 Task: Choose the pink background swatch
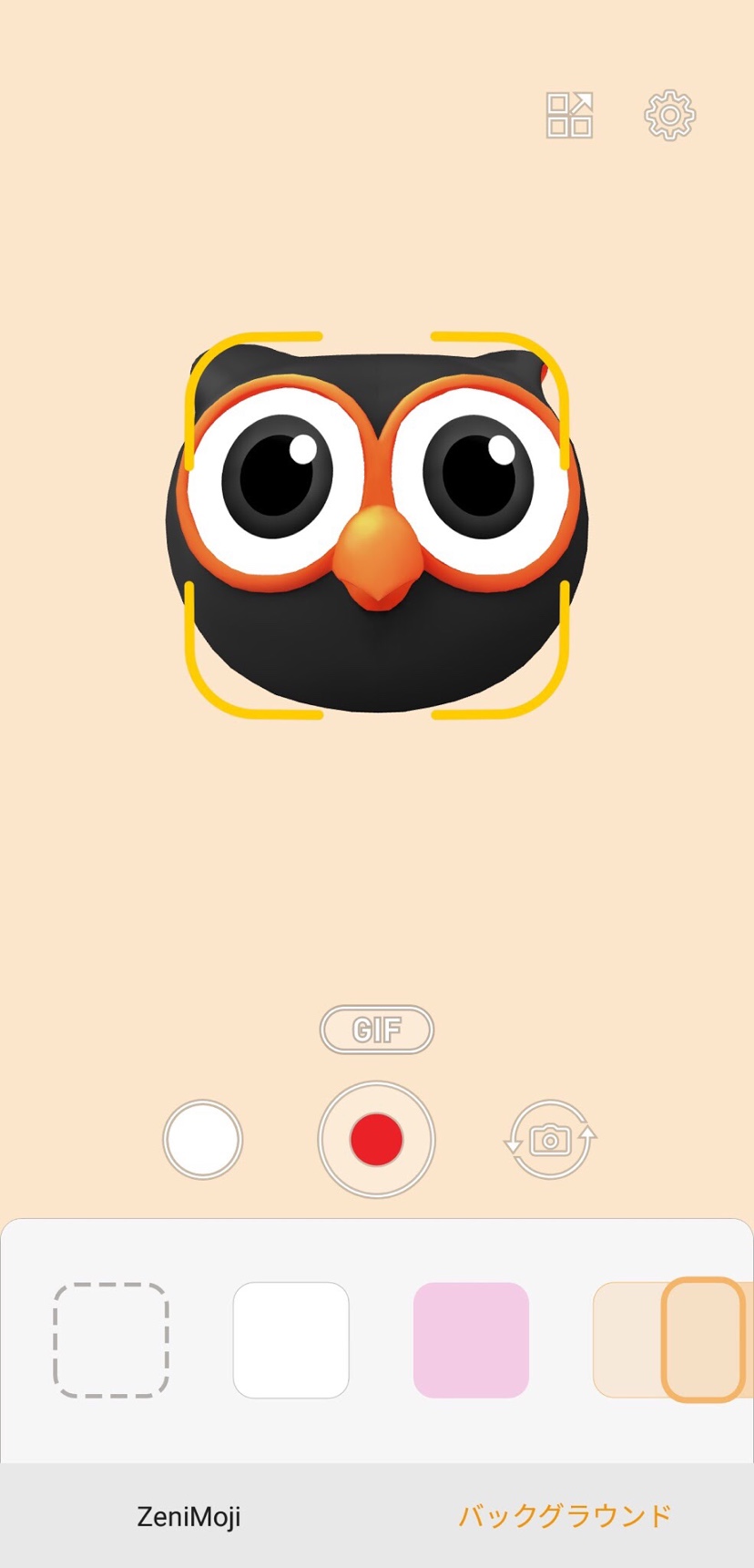click(x=471, y=1340)
